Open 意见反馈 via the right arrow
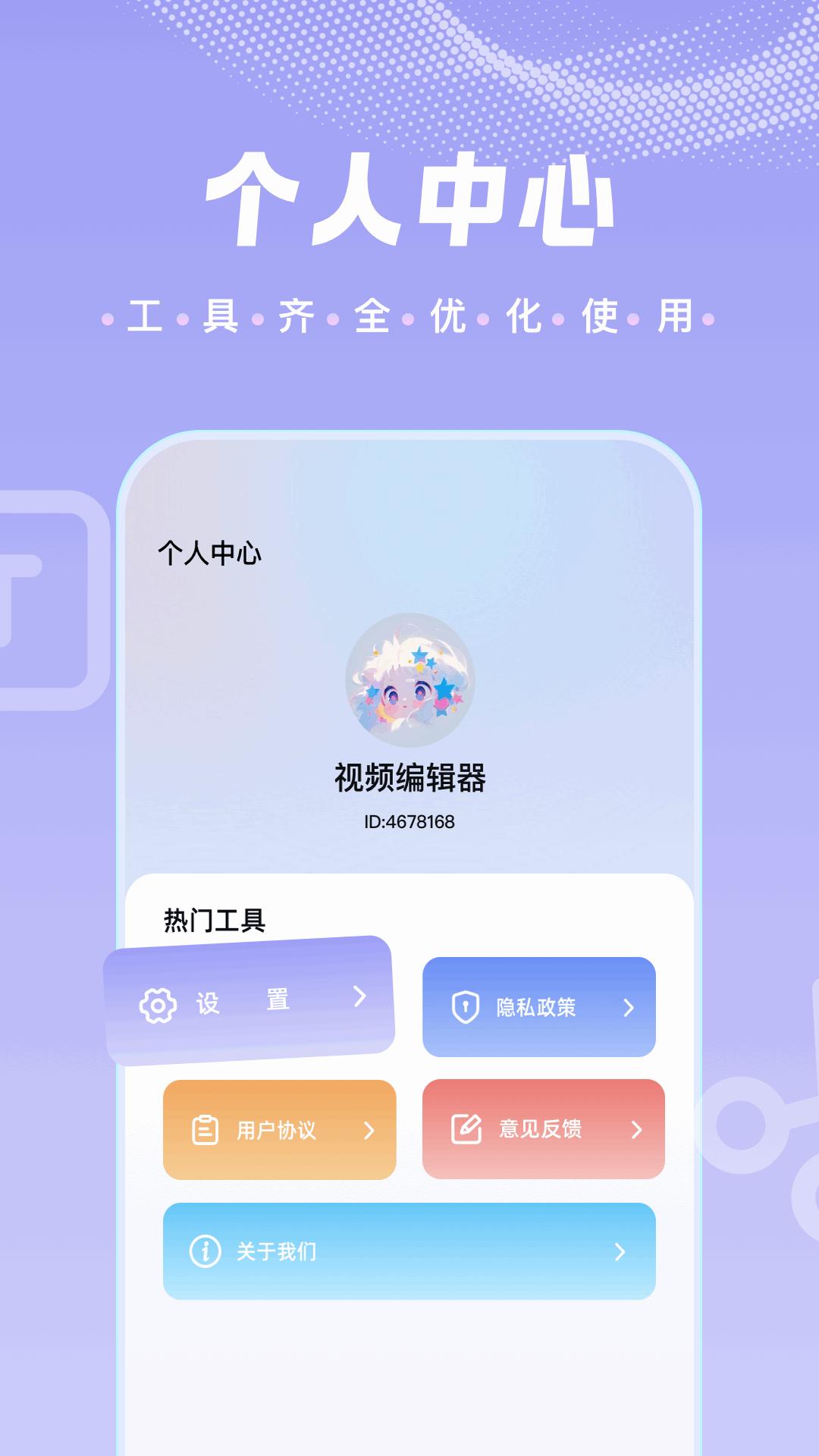Image resolution: width=819 pixels, height=1456 pixels. 638,1129
